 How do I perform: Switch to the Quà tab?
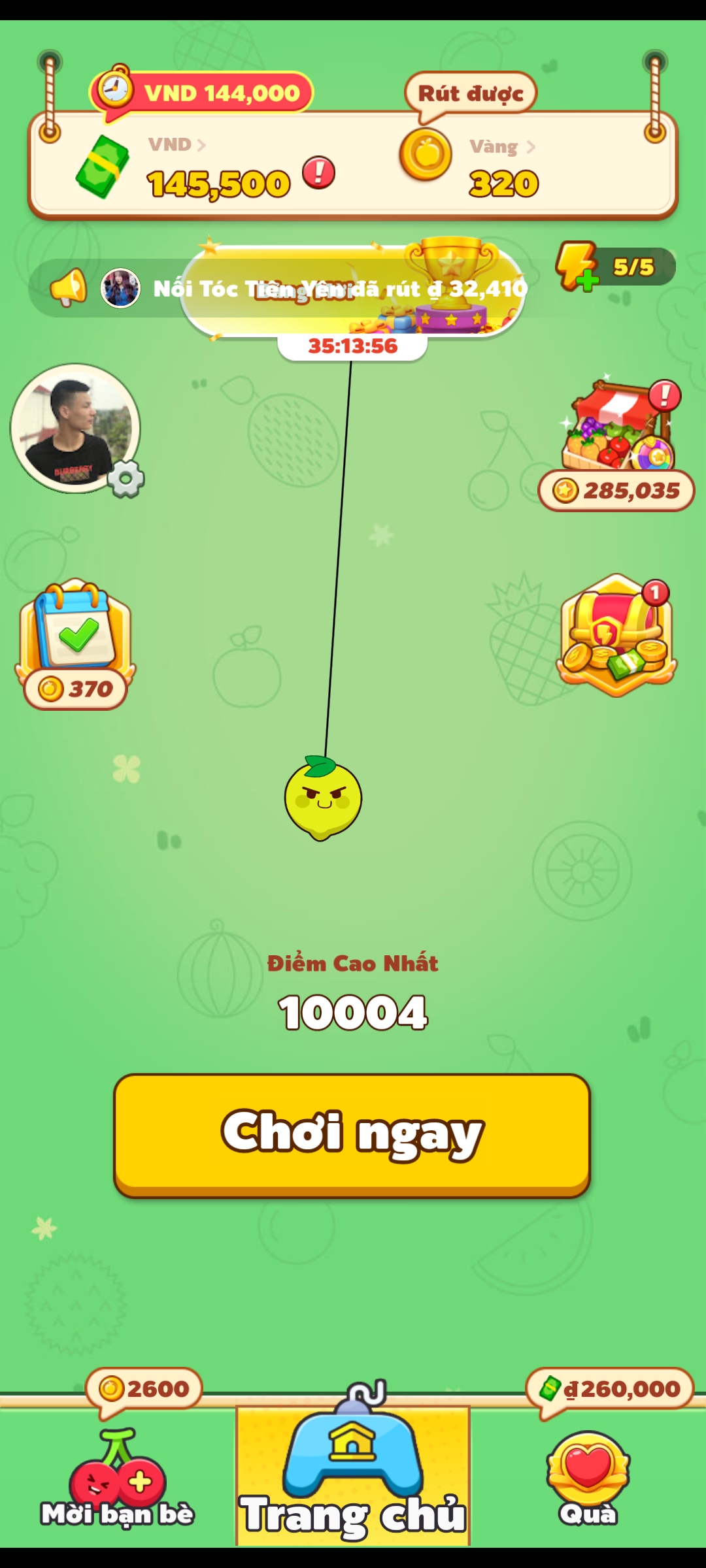[x=588, y=1478]
